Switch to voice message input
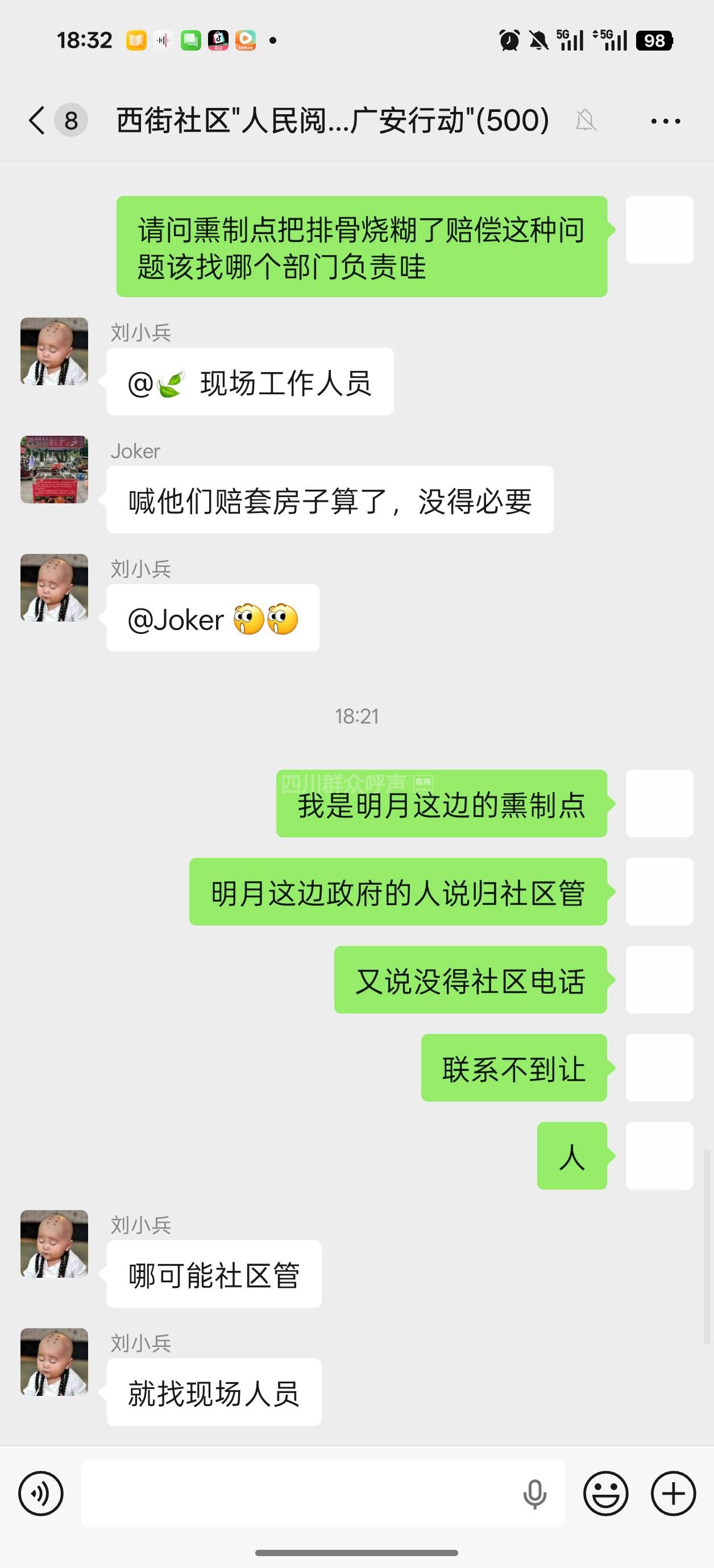The height and width of the screenshot is (1568, 714). click(41, 1493)
